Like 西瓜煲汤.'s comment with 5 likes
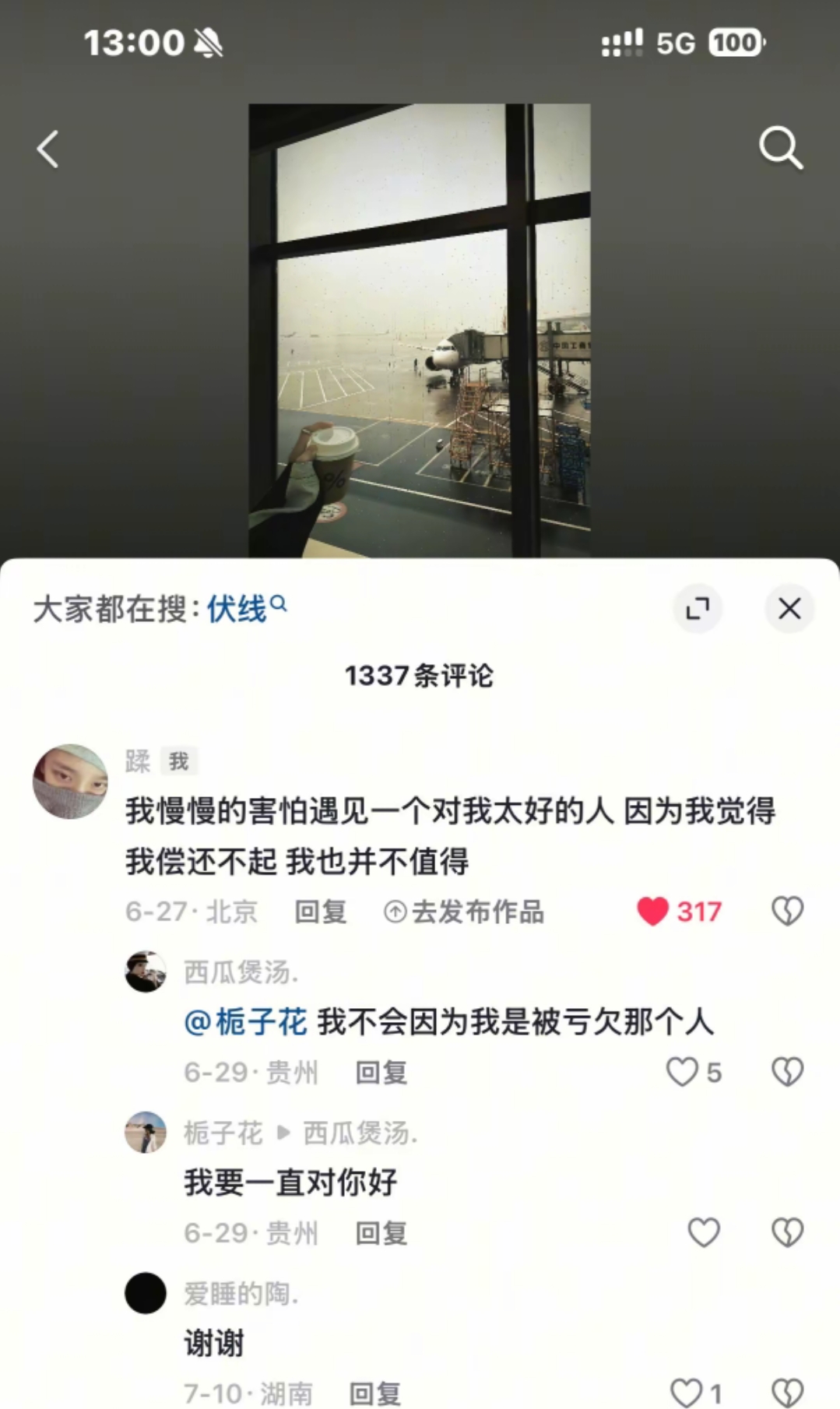The width and height of the screenshot is (840, 1409). tap(683, 1073)
